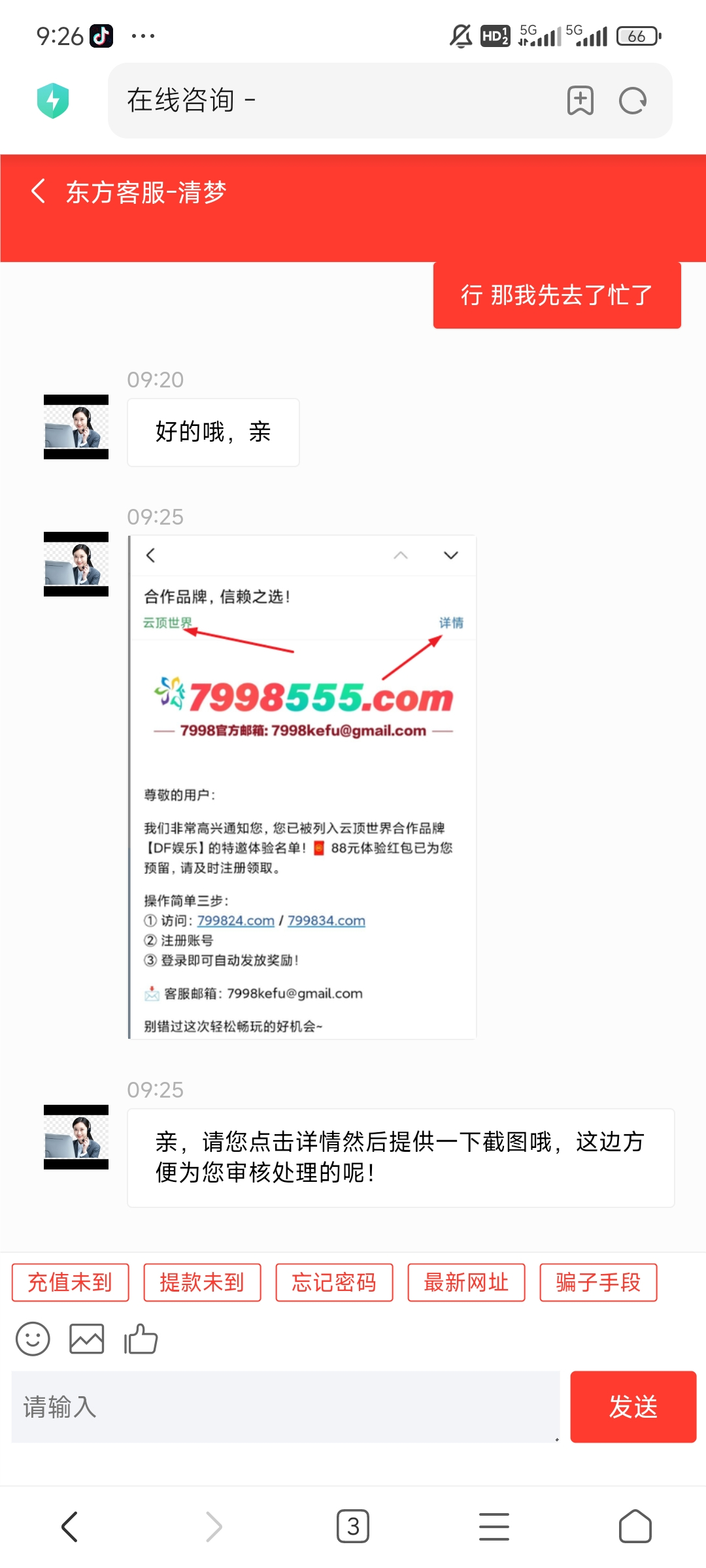Bookmark this page in browser
This screenshot has width=706, height=1568.
[580, 101]
